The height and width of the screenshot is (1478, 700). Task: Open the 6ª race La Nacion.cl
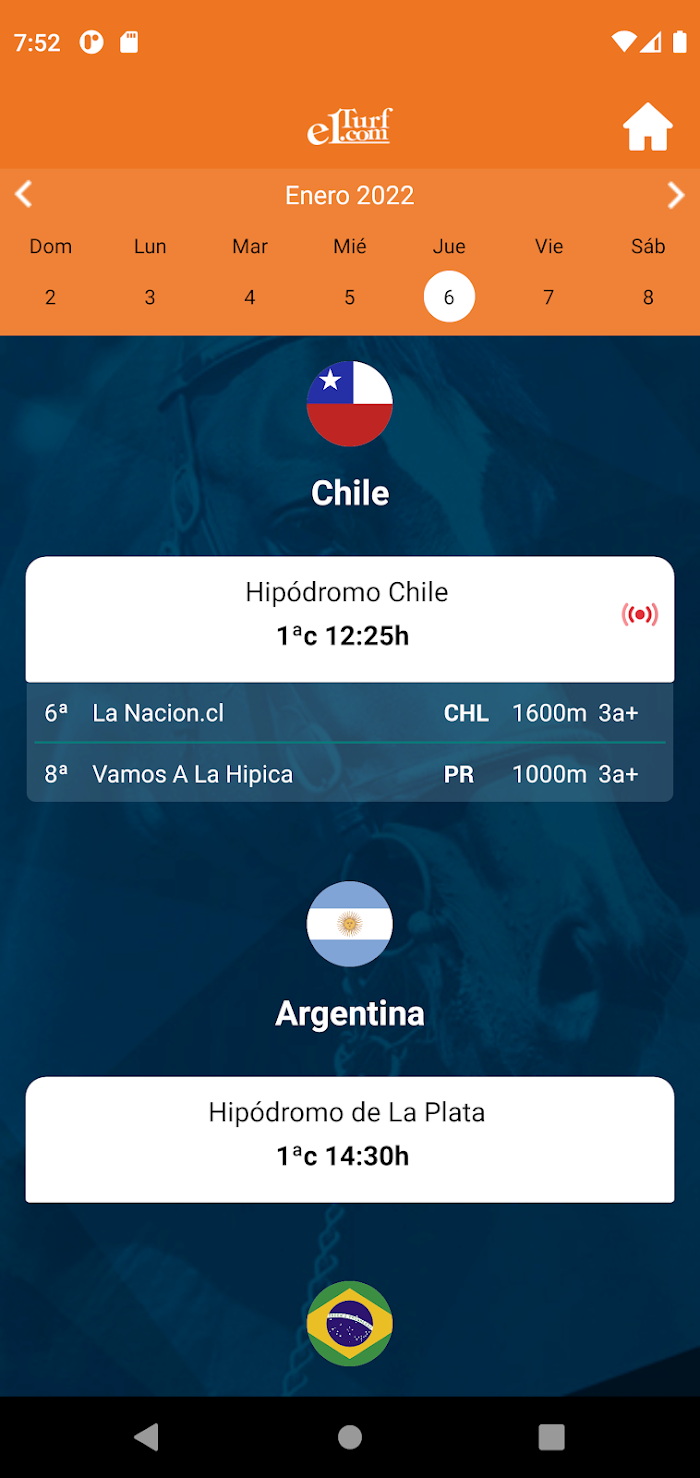350,713
